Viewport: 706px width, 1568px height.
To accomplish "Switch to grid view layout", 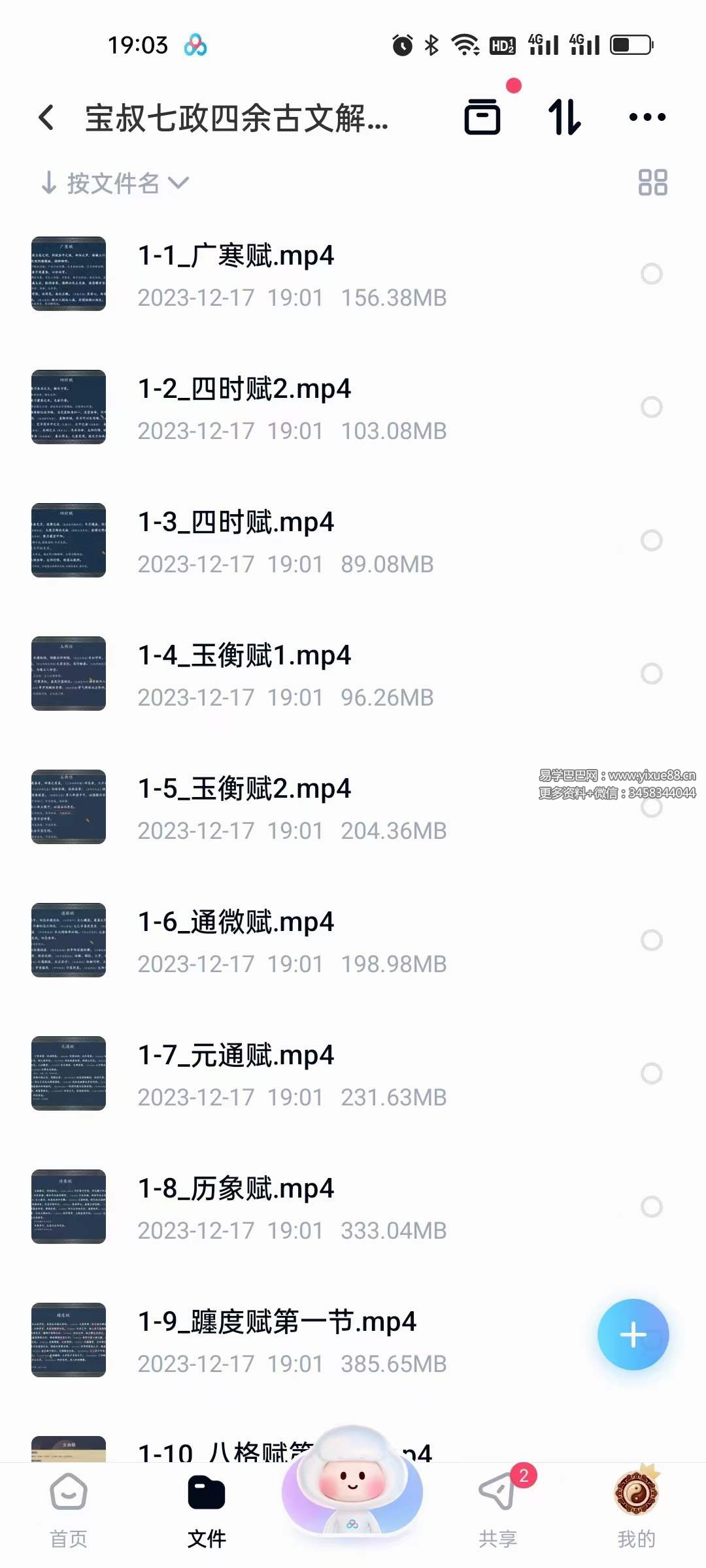I will pos(653,184).
